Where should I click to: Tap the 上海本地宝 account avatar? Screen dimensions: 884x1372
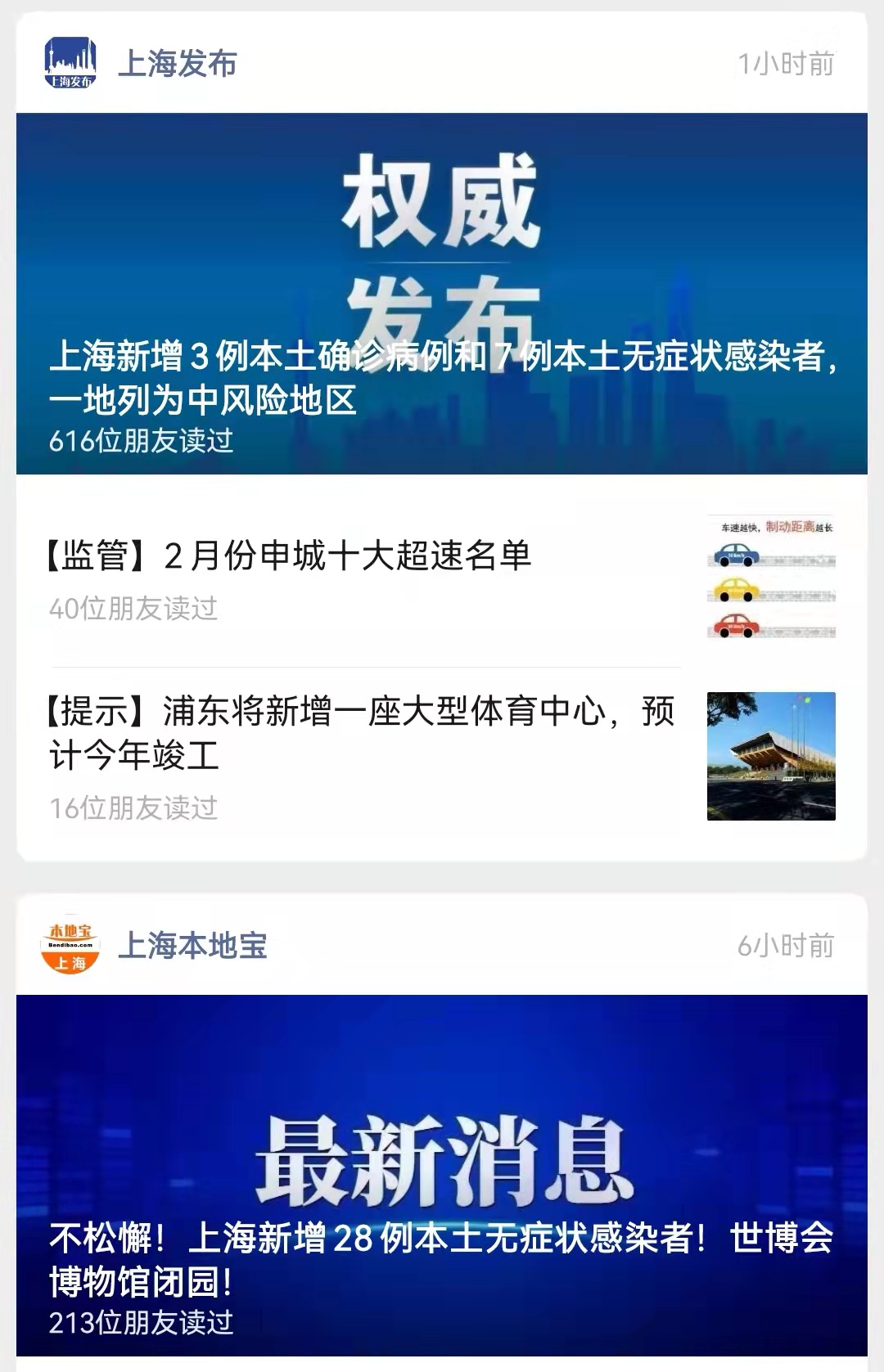[x=72, y=945]
